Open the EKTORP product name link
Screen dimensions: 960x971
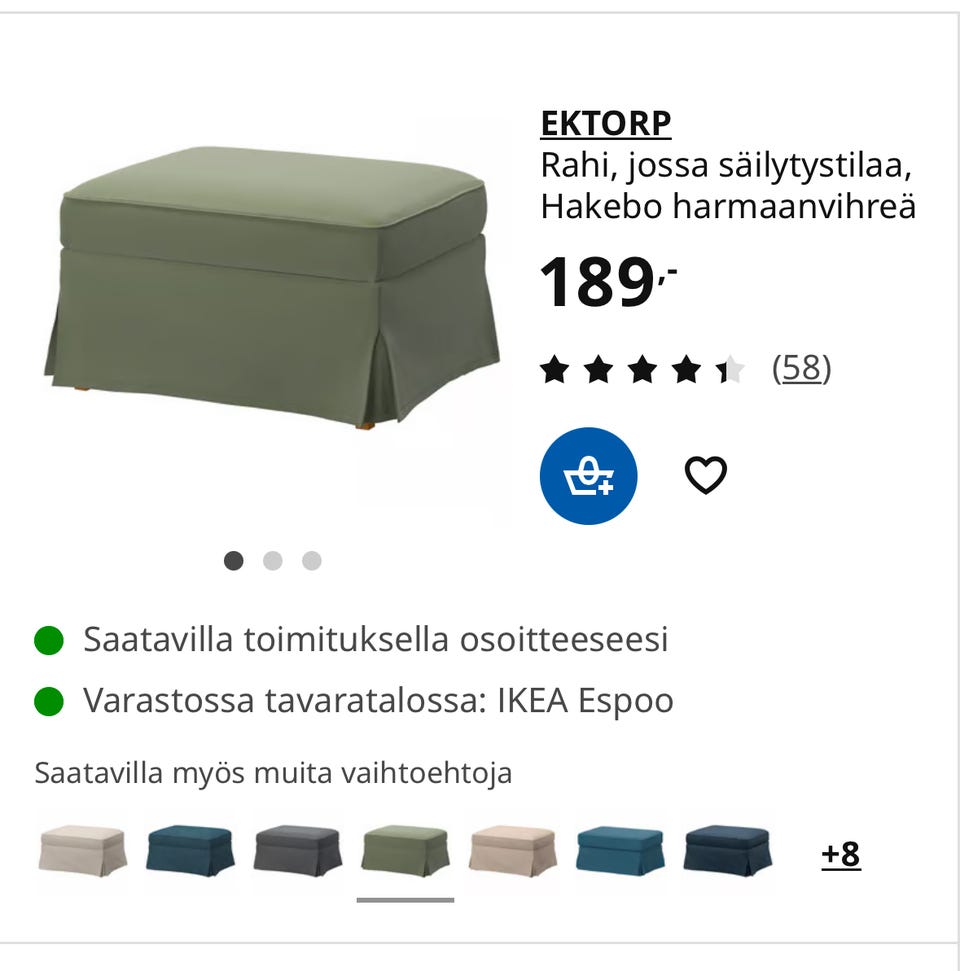point(607,124)
